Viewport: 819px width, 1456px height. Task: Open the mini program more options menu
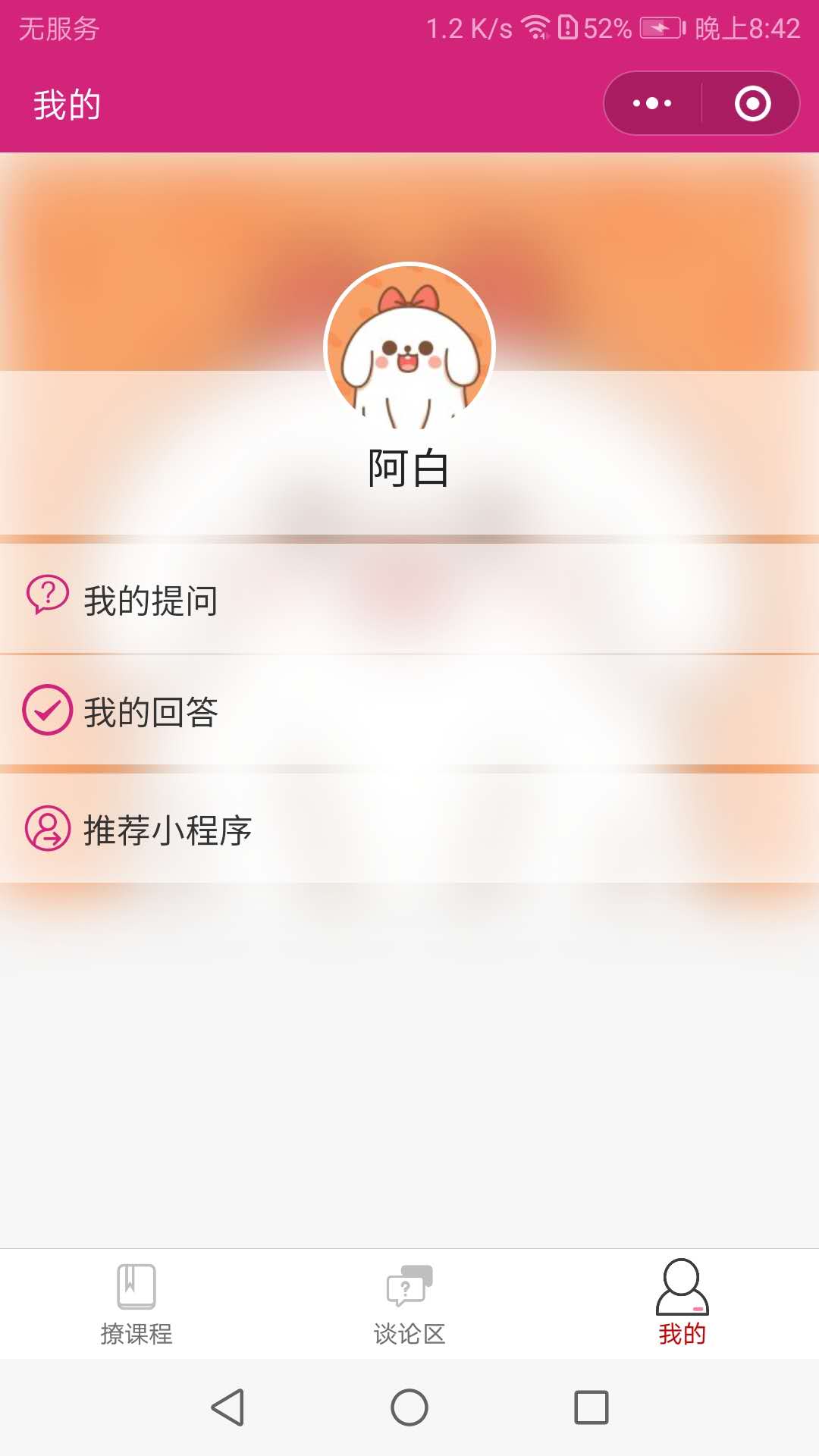[654, 103]
